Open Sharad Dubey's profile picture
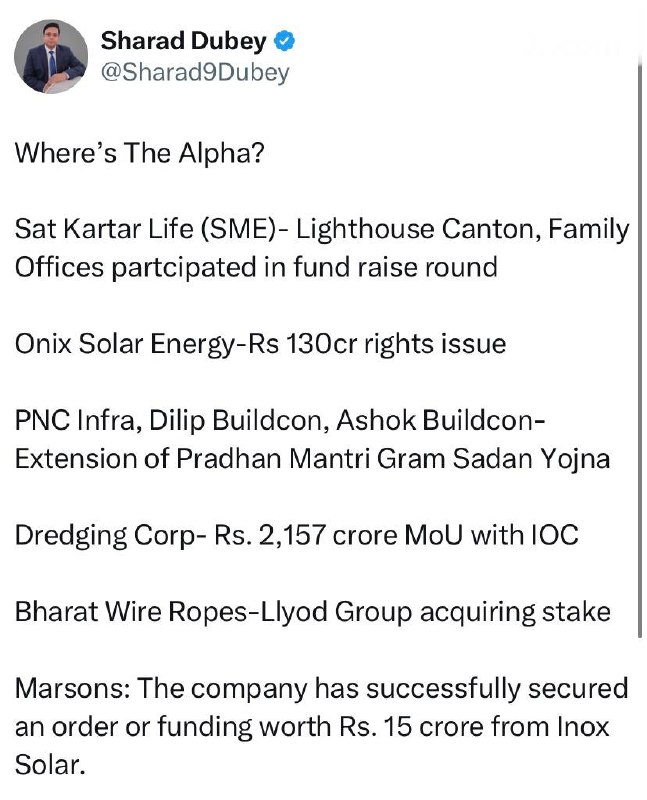647x800 pixels. click(x=50, y=57)
